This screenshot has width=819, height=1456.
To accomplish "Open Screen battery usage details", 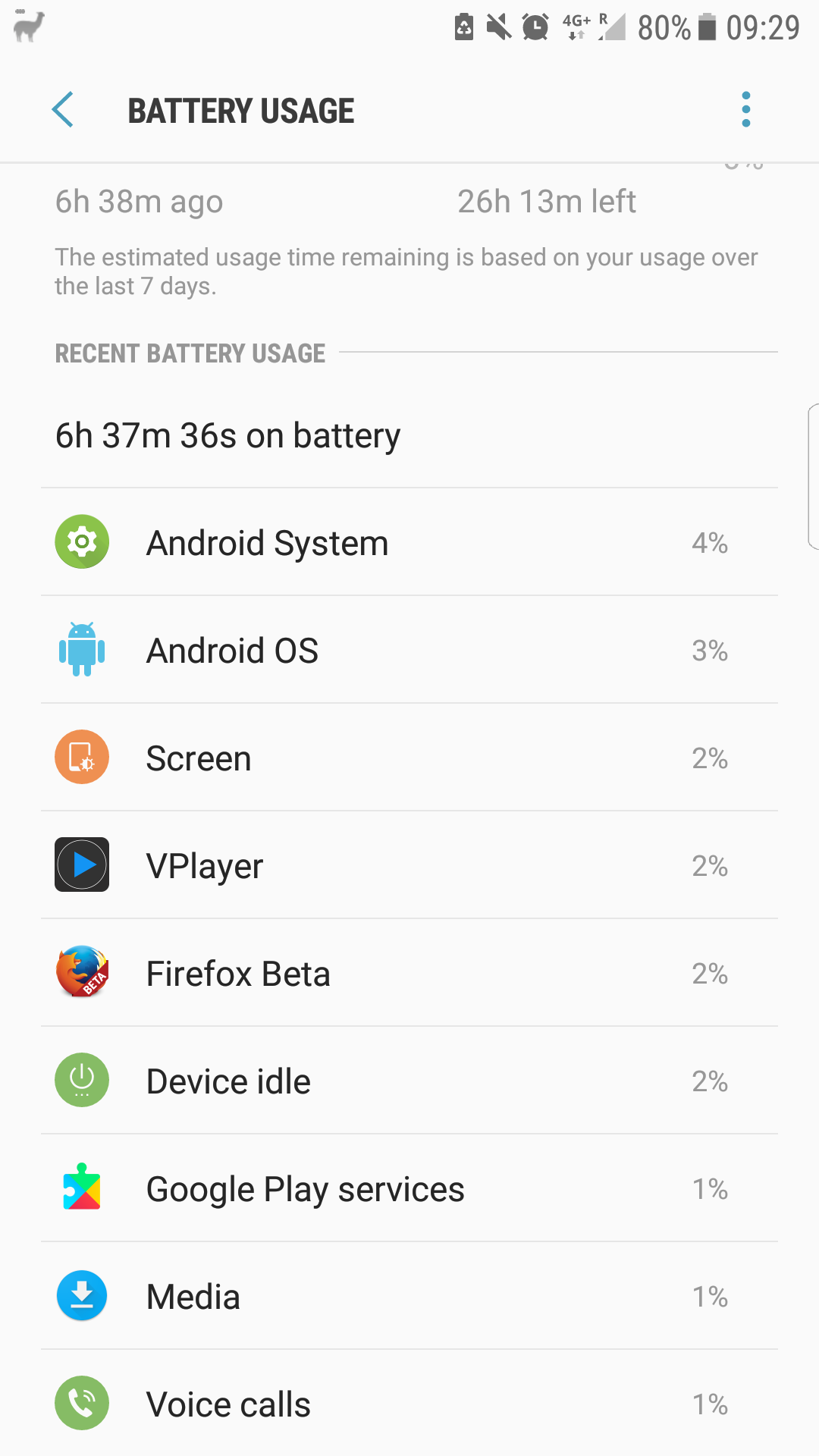I will (409, 758).
